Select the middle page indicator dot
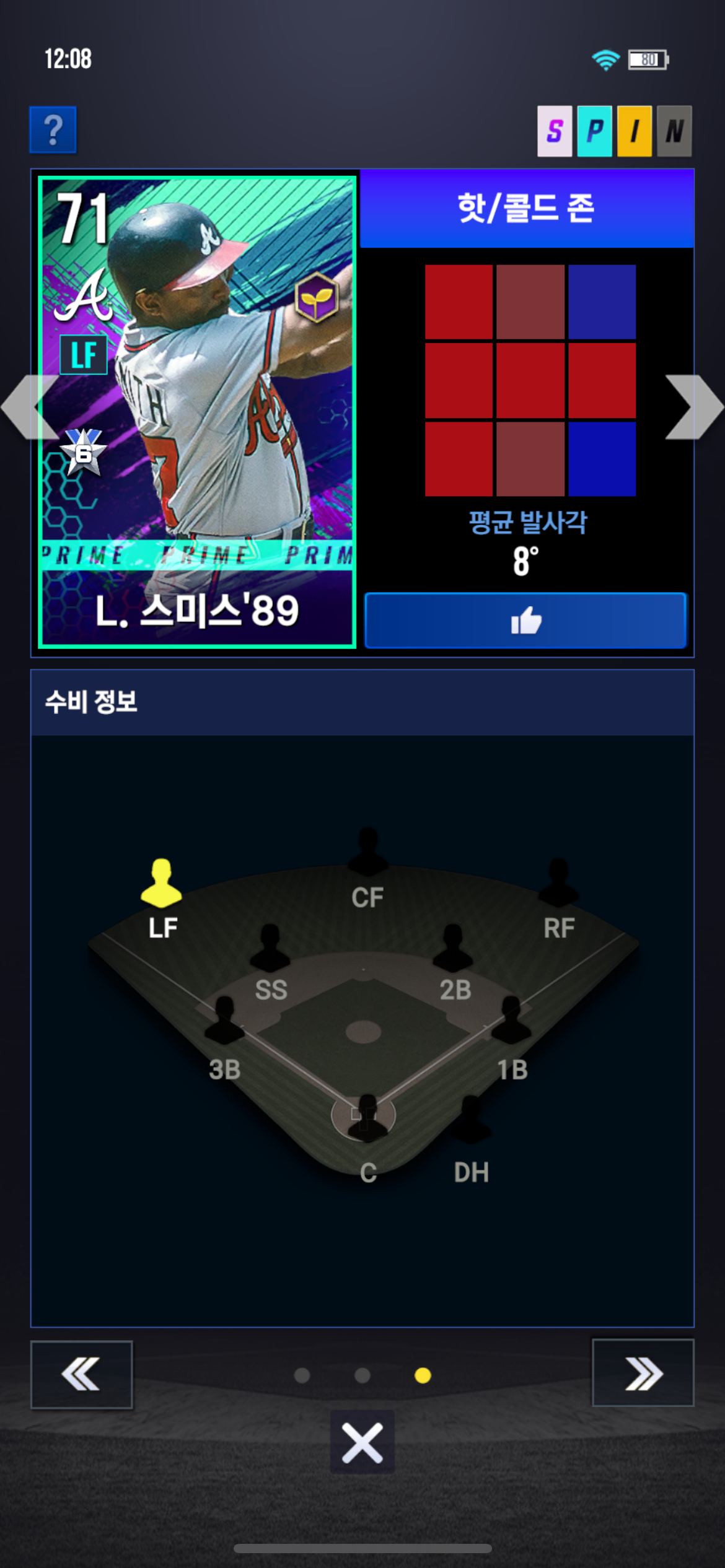 pos(362,1375)
